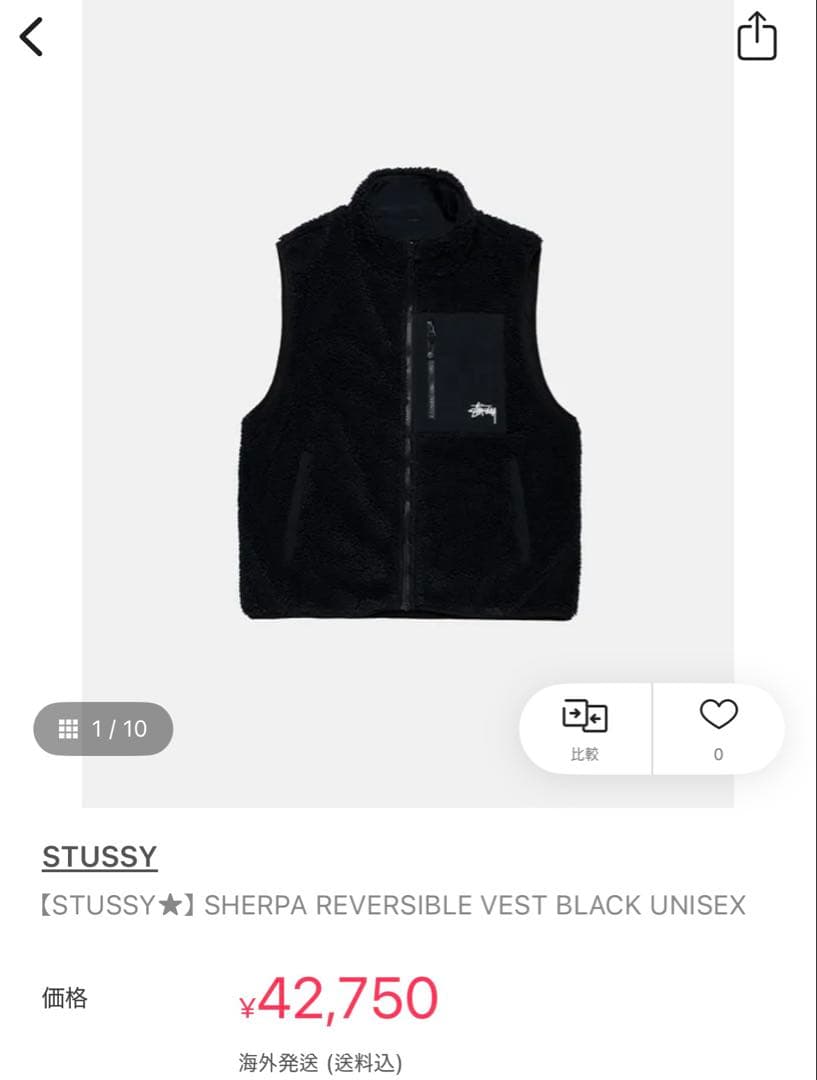Tap the thumbnail grid icon on photo counter
This screenshot has width=817, height=1080.
[x=67, y=729]
